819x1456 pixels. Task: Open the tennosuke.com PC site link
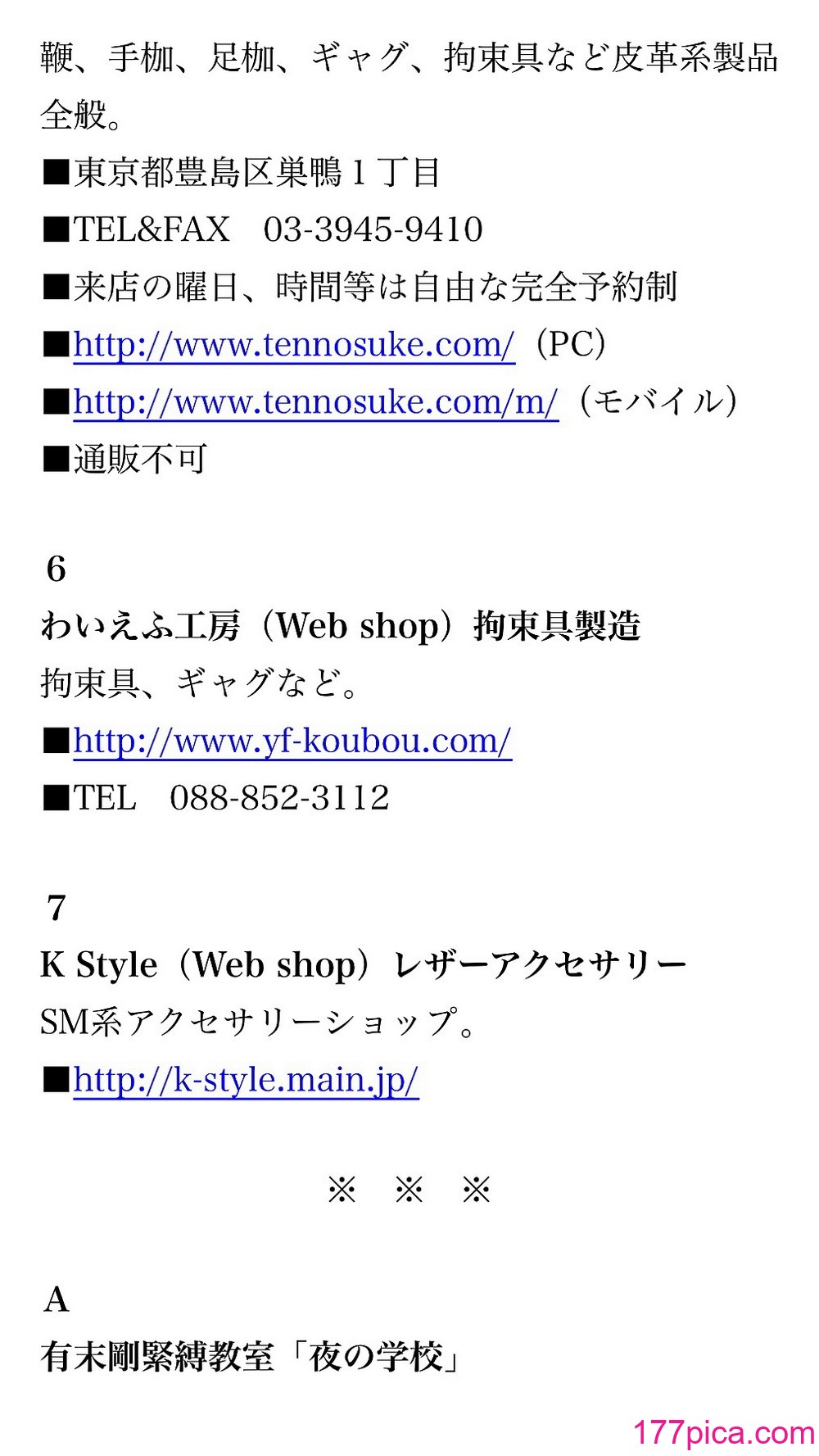point(294,344)
